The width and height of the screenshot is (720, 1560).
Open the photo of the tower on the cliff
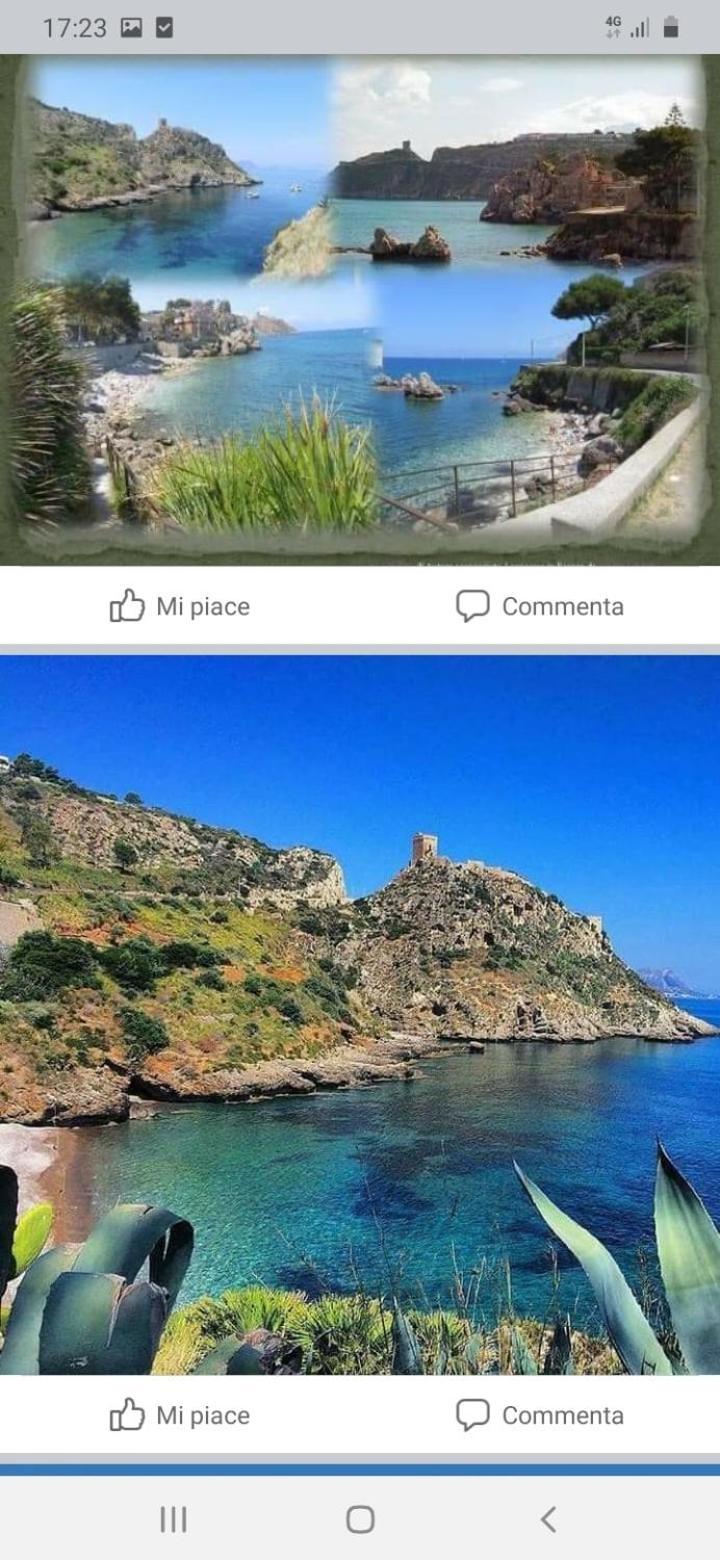click(360, 1015)
